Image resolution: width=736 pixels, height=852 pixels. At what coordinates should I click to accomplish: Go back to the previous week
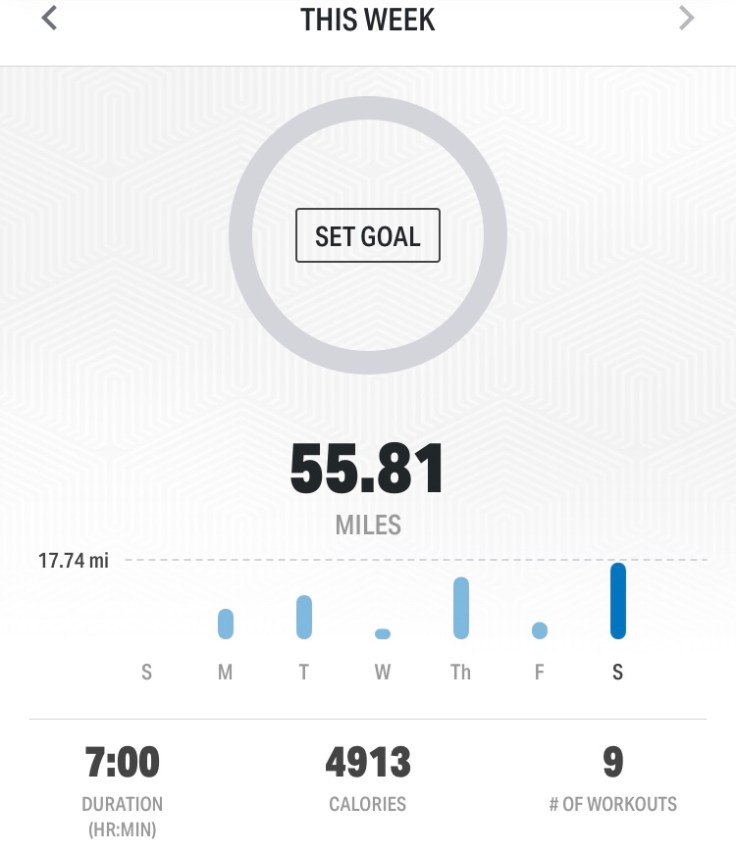[49, 18]
